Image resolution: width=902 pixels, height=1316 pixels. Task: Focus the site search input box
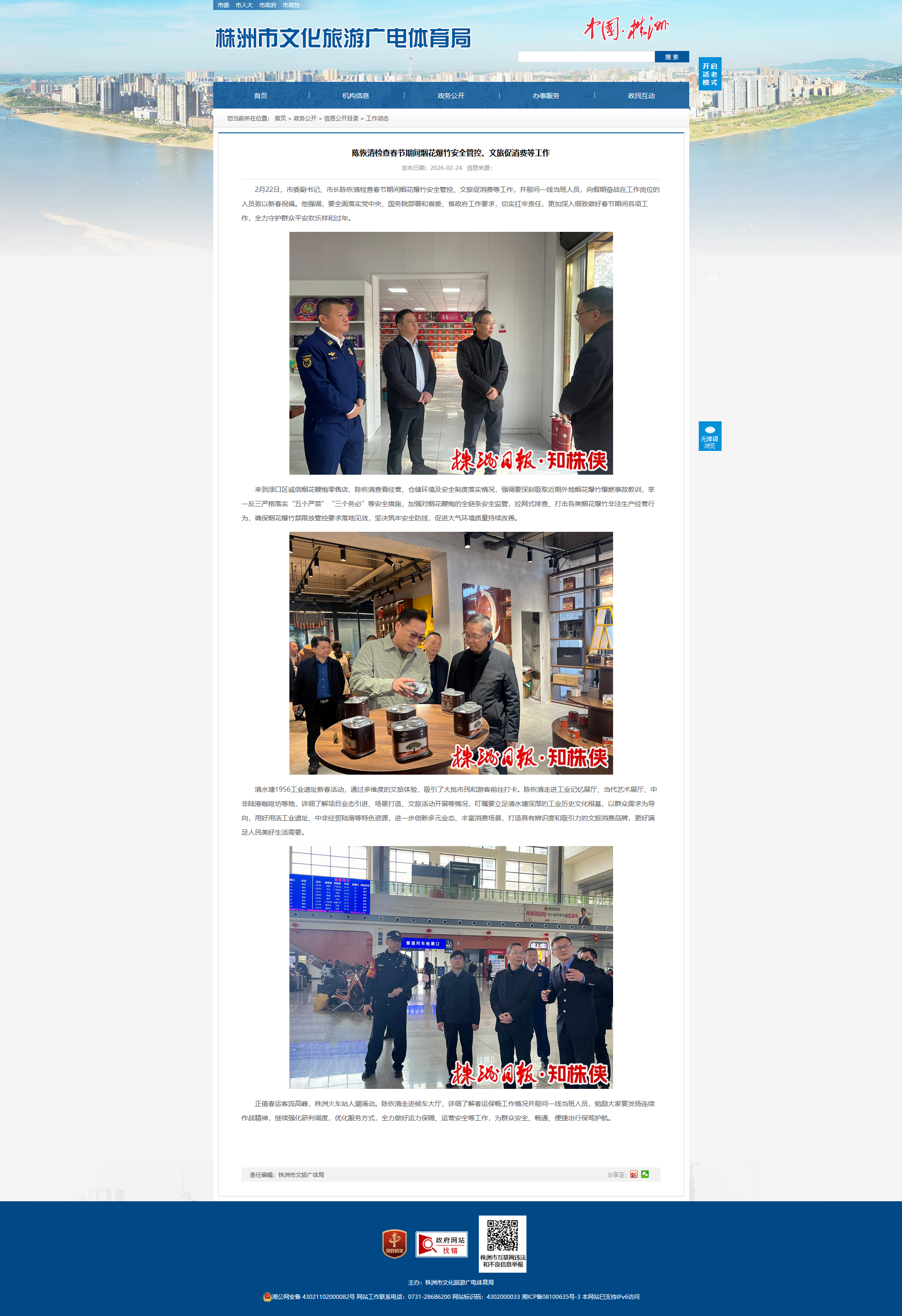586,57
